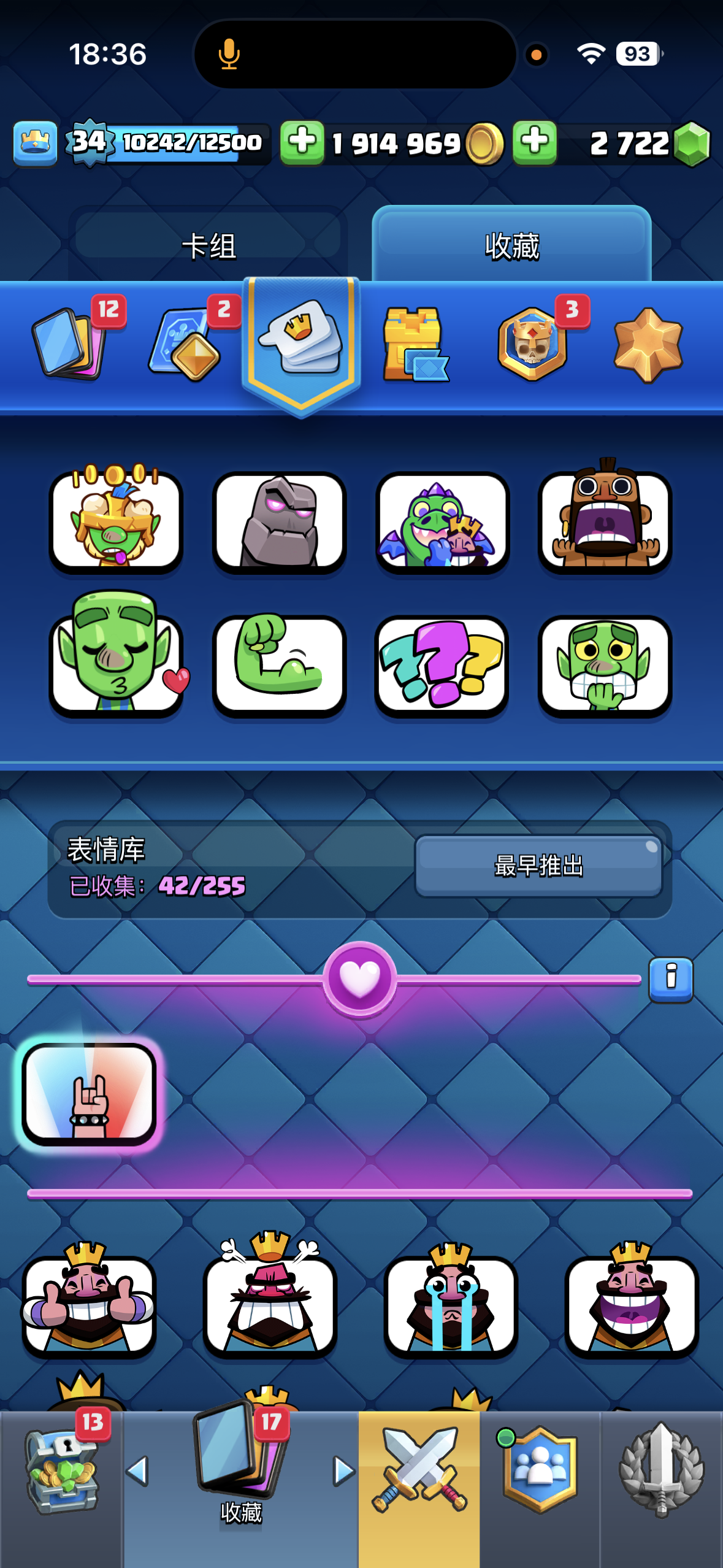Open the banner badges category with badge 3
This screenshot has width=723, height=1568.
[x=533, y=344]
